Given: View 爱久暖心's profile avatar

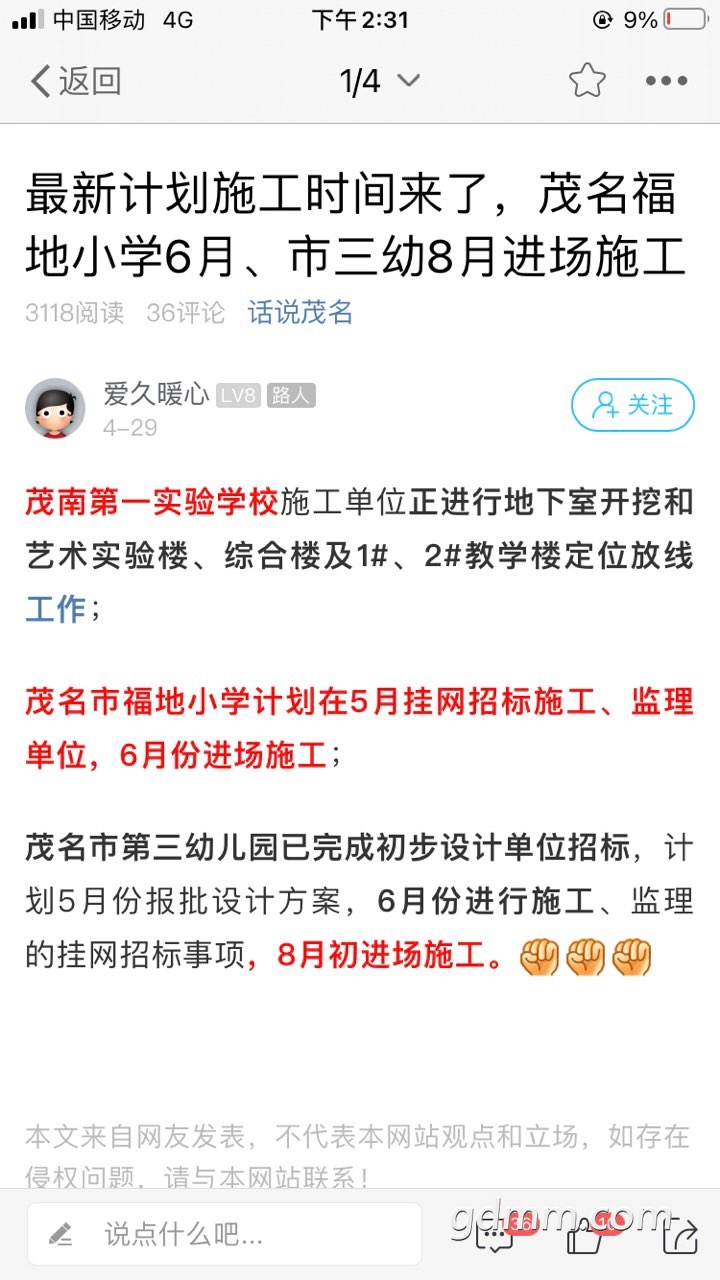Looking at the screenshot, I should pyautogui.click(x=55, y=408).
